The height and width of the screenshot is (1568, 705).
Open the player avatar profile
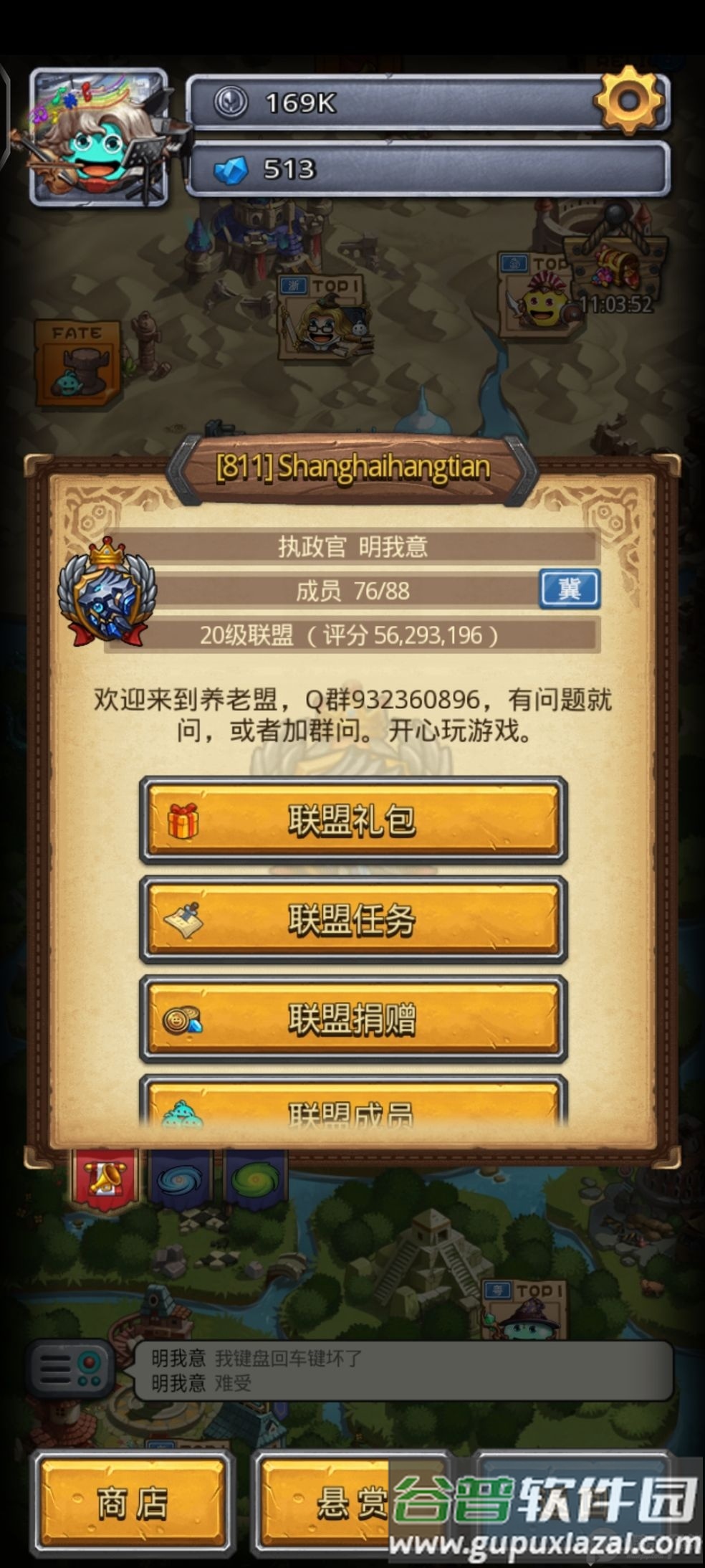point(99,138)
